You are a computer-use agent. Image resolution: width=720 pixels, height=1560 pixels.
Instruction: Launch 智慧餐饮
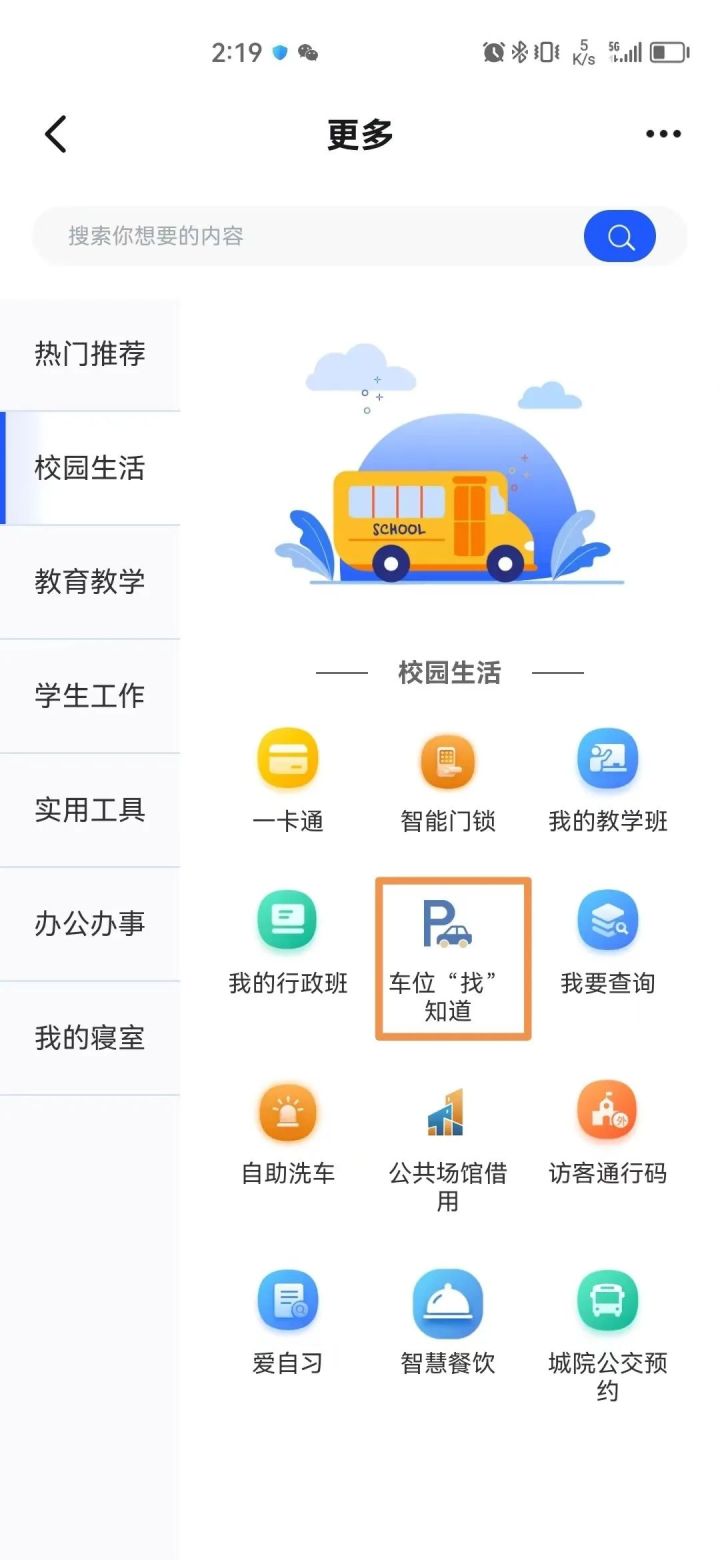coord(448,1323)
